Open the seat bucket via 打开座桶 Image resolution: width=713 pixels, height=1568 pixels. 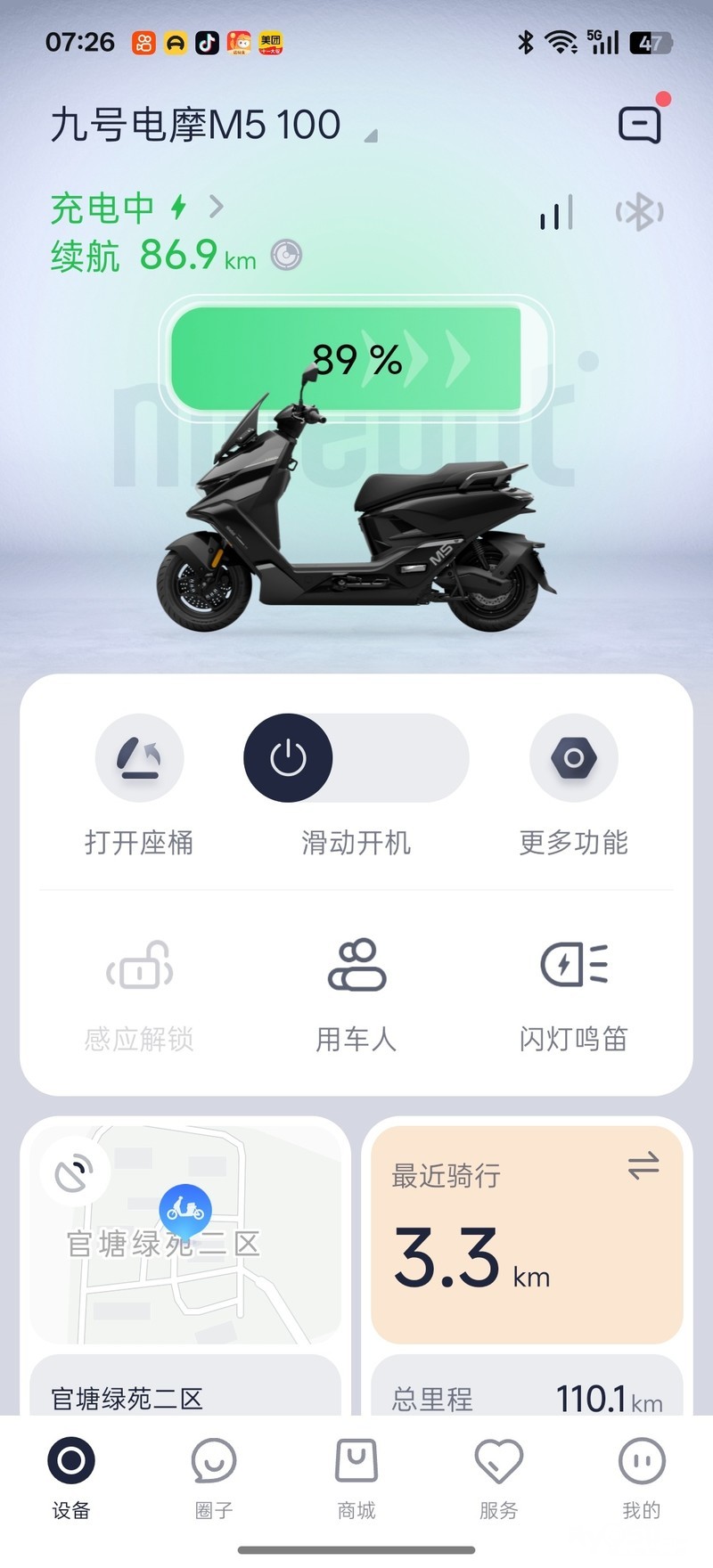(139, 757)
